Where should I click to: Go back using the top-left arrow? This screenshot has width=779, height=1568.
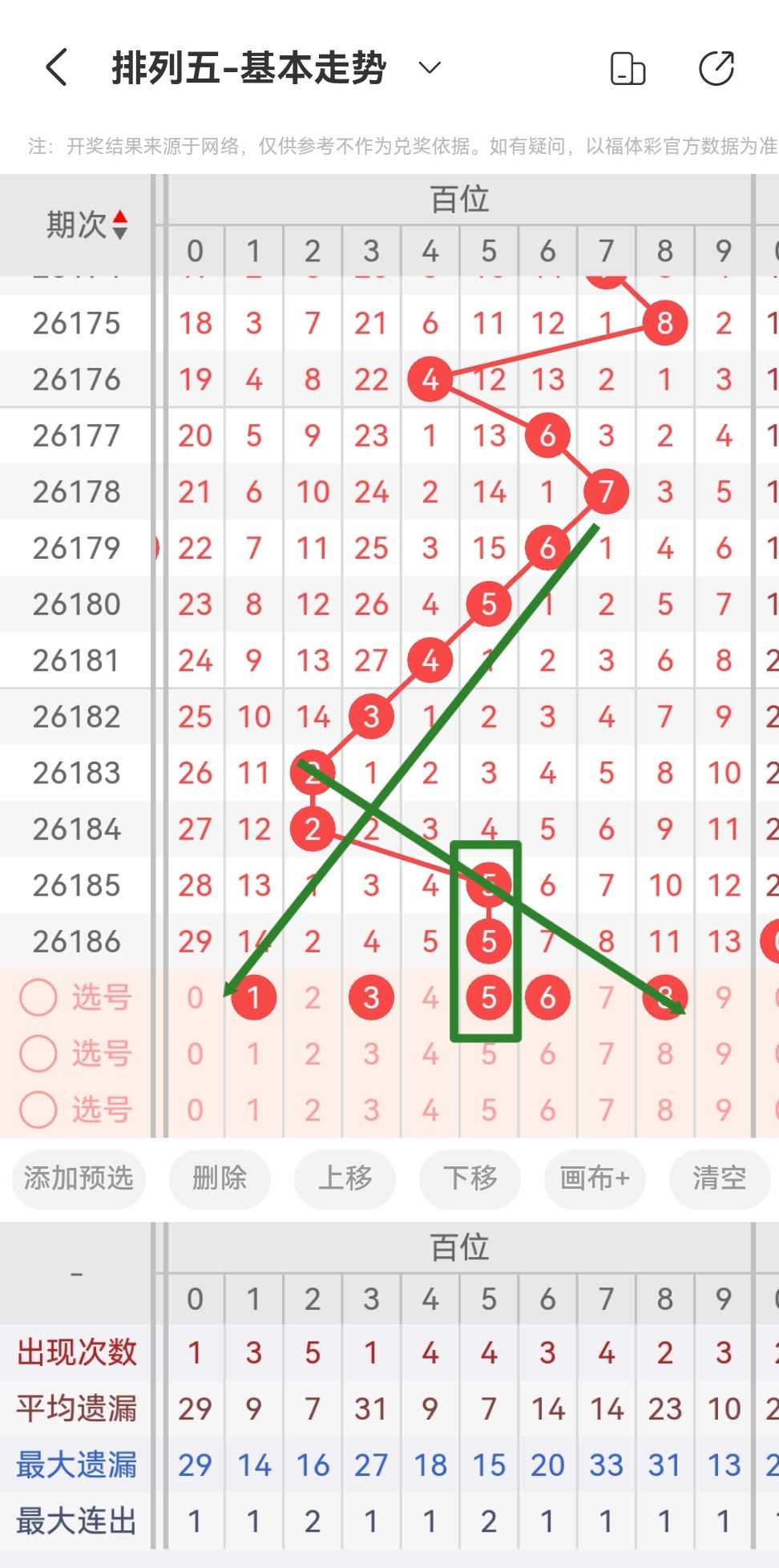[x=56, y=67]
